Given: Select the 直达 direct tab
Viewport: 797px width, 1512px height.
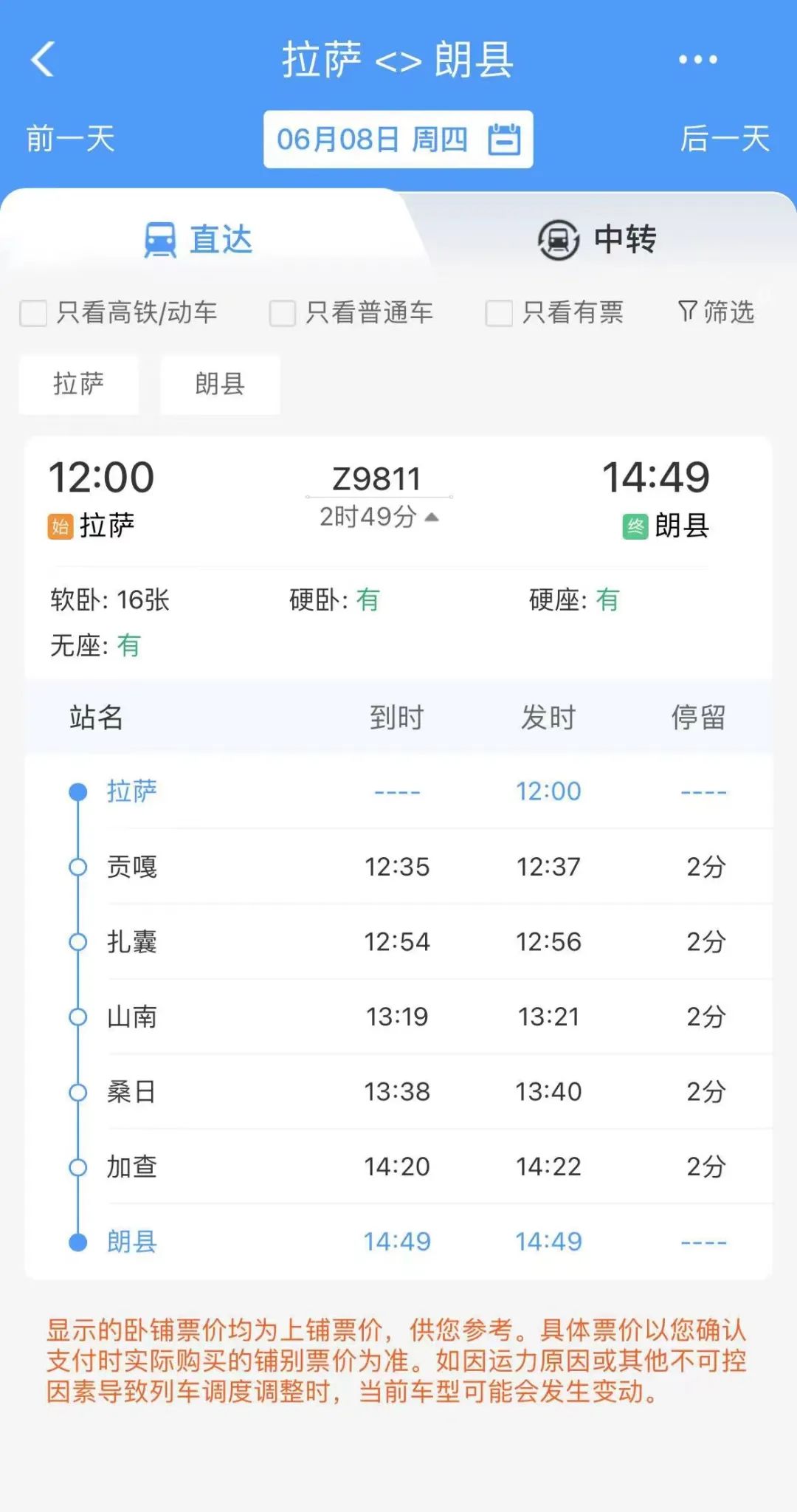Looking at the screenshot, I should point(199,239).
